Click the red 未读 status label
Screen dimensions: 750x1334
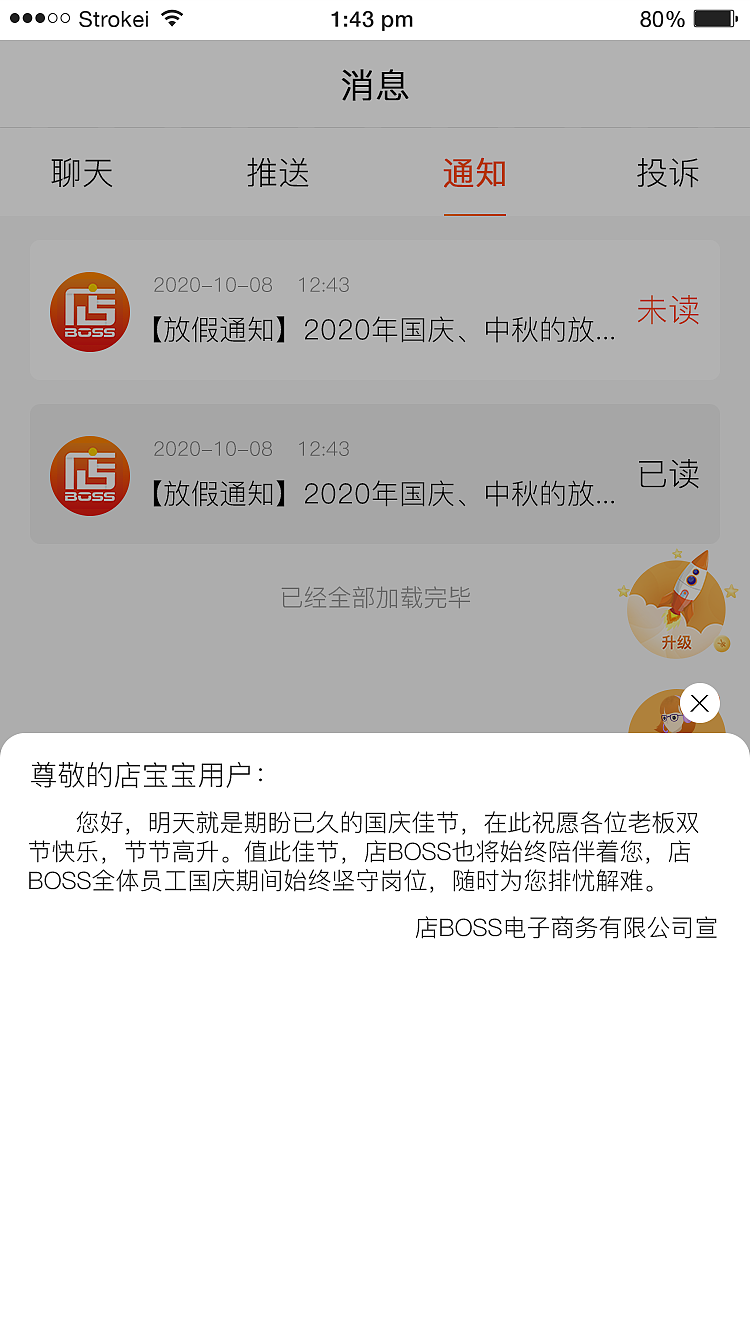[x=667, y=311]
